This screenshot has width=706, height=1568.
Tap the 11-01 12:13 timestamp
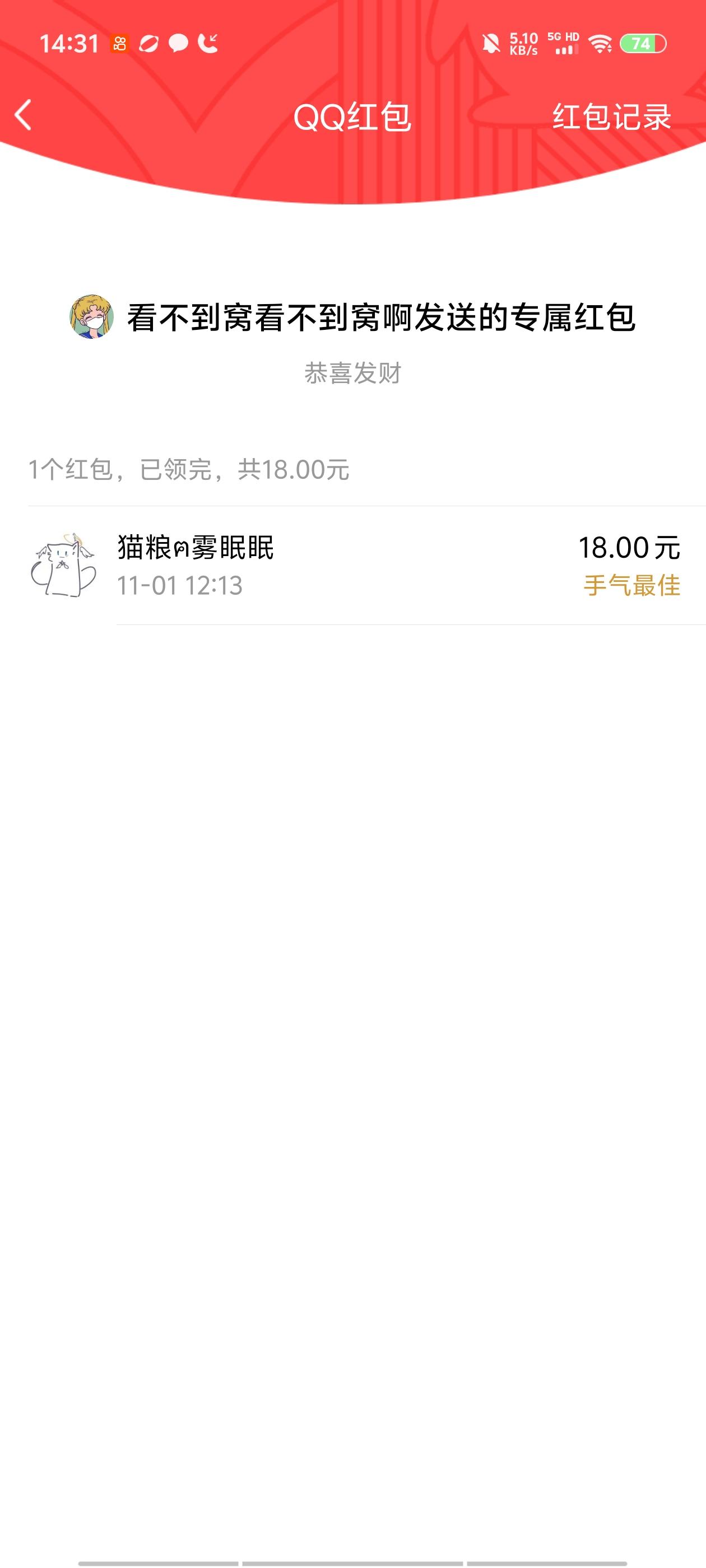pos(180,586)
